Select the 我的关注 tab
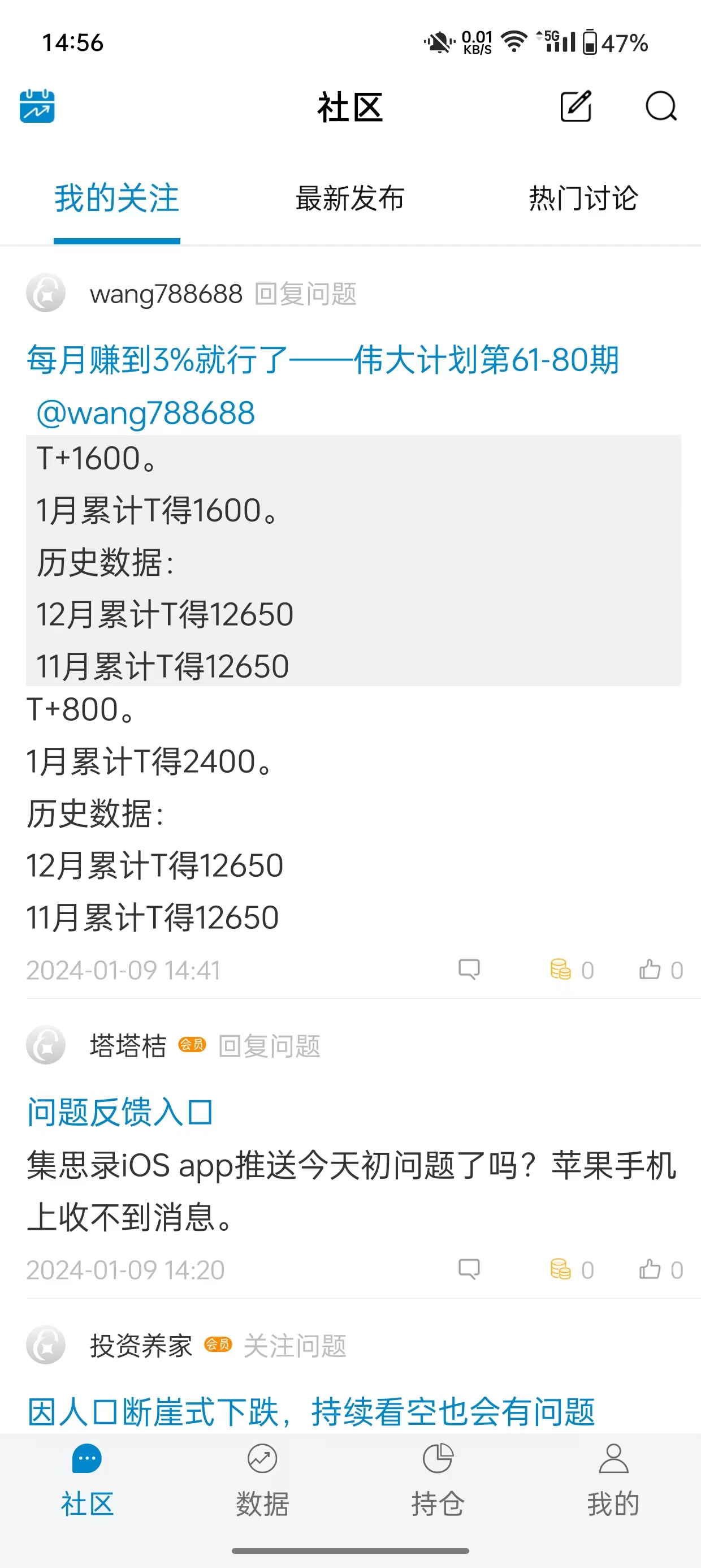Image resolution: width=701 pixels, height=1568 pixels. pos(117,199)
